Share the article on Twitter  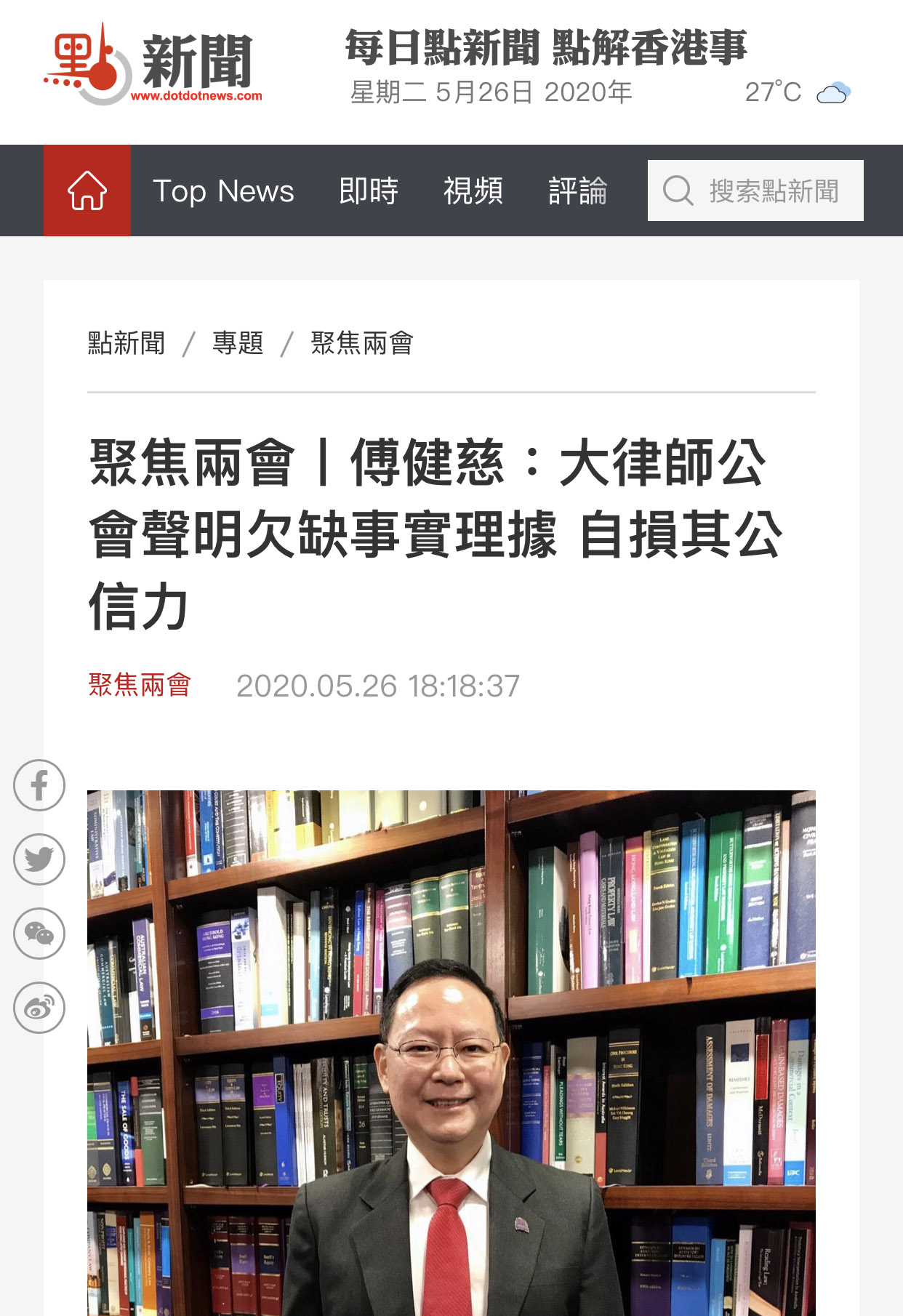pos(39,859)
